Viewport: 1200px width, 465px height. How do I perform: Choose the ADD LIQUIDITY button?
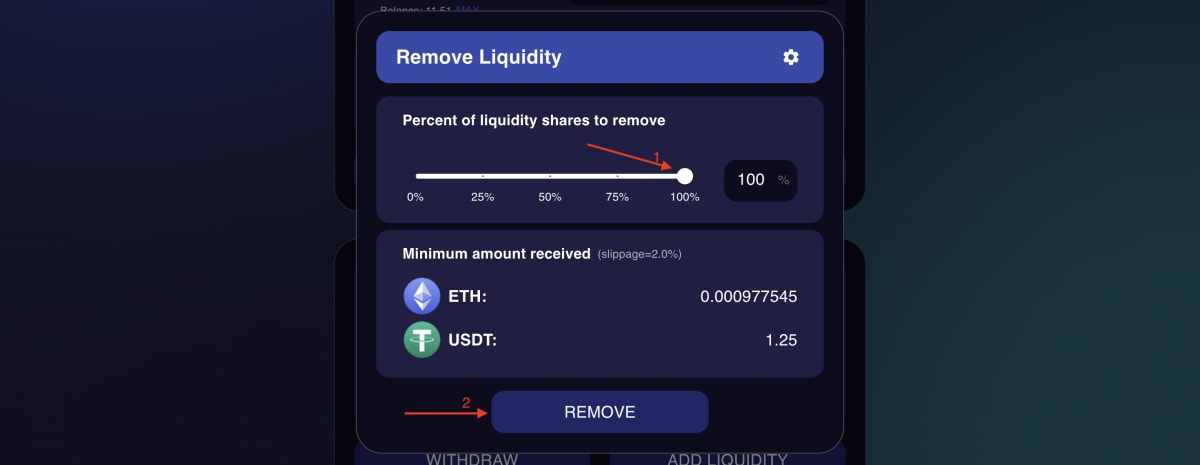tap(727, 458)
